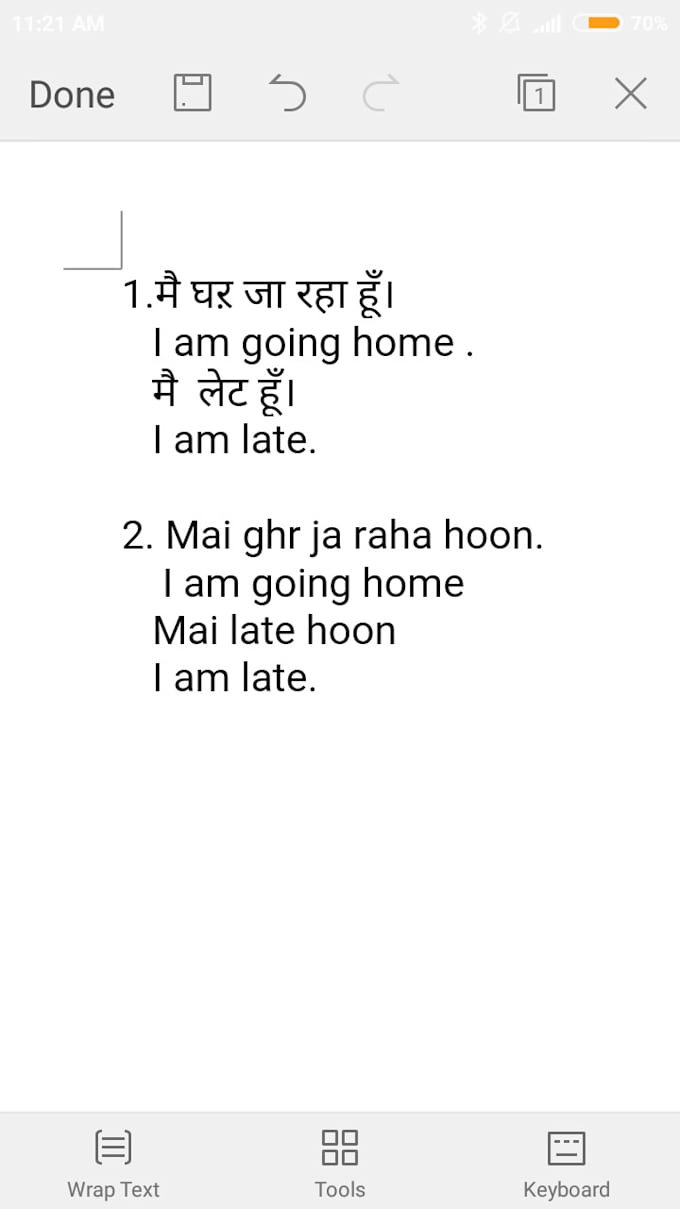Show the Keyboard
680x1209 pixels.
point(566,1162)
